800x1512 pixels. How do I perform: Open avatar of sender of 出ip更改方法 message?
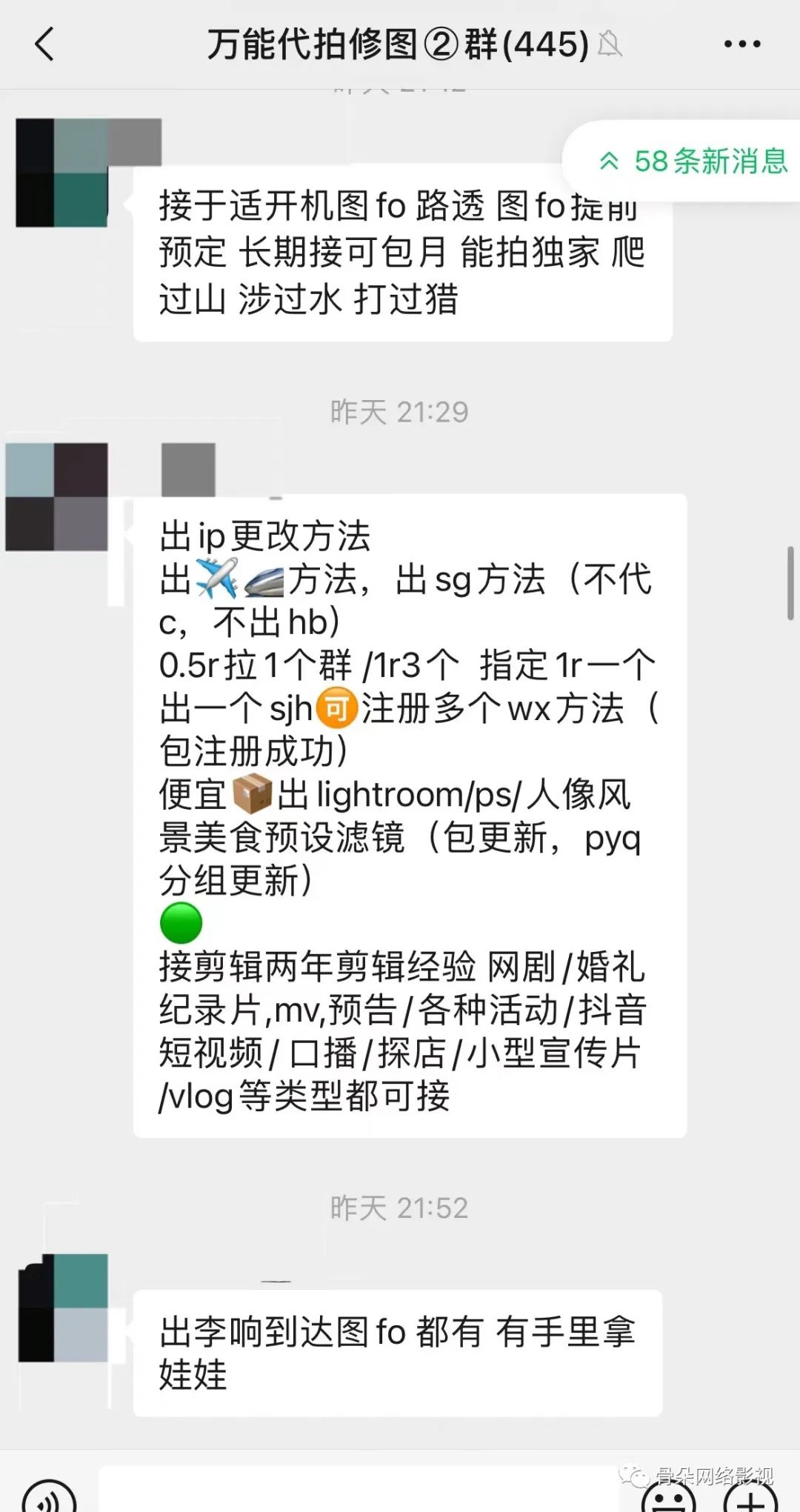point(57,496)
